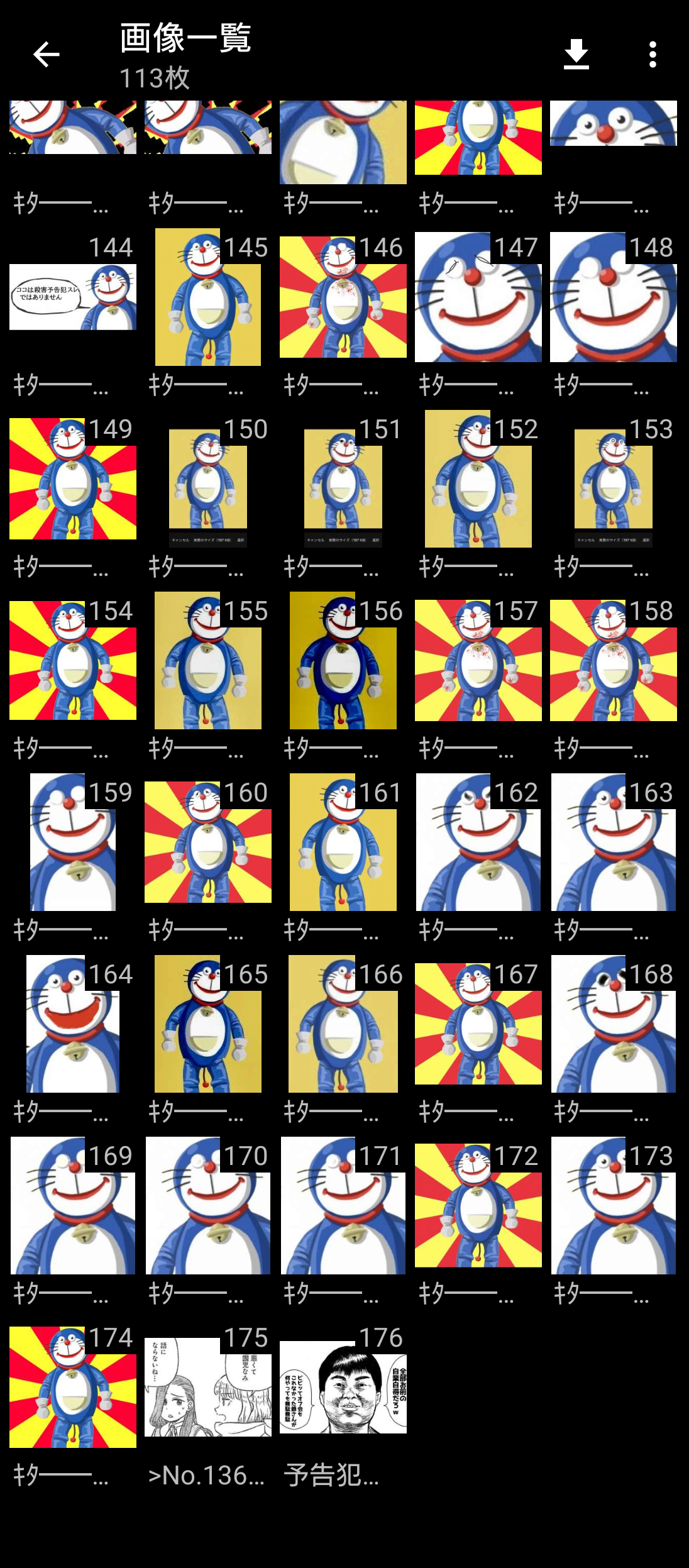This screenshot has height=1568, width=689.
Task: Open image number 161
Action: click(343, 842)
